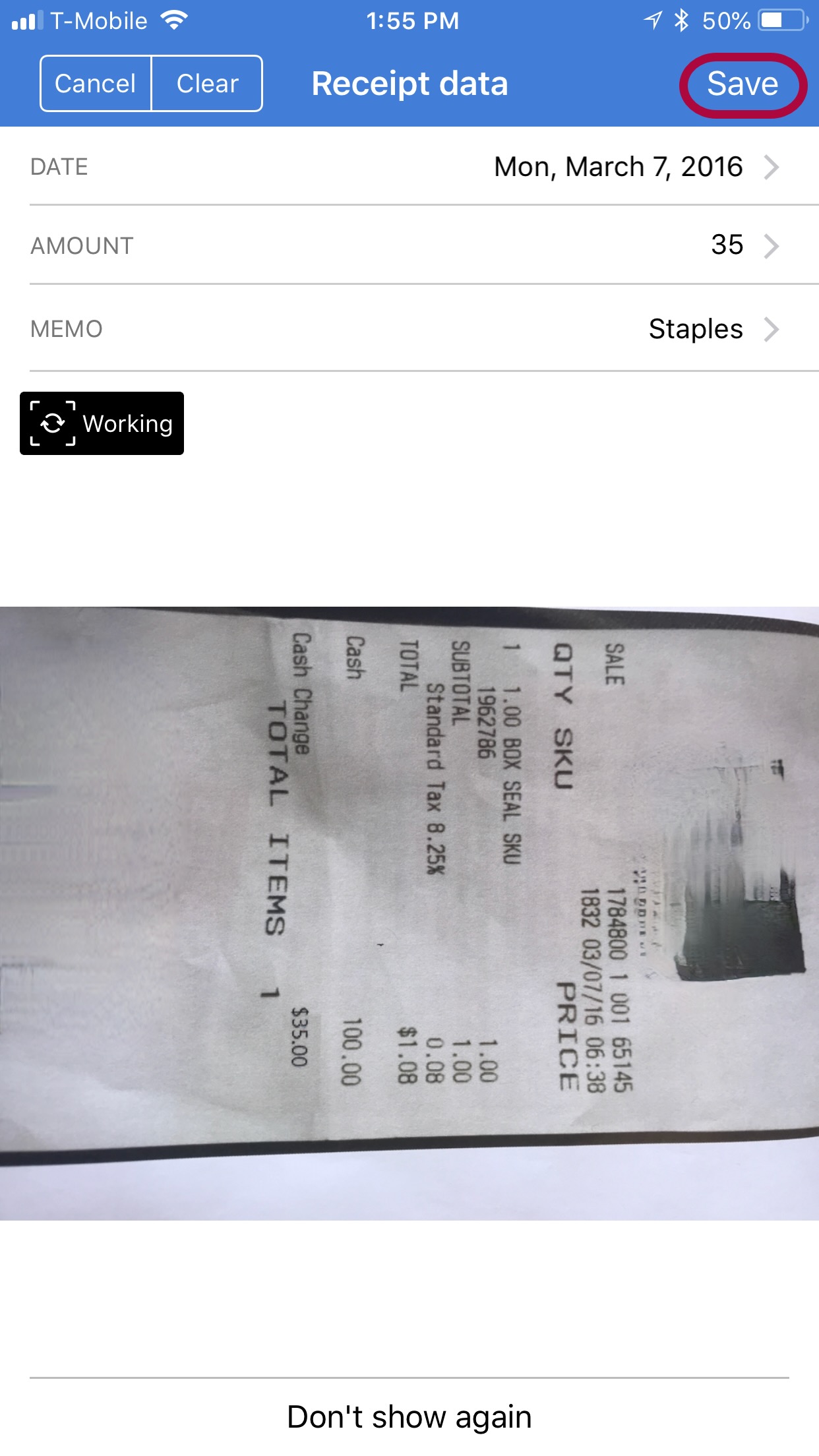Open the scanned receipt image
819x1456 pixels.
coord(409,913)
